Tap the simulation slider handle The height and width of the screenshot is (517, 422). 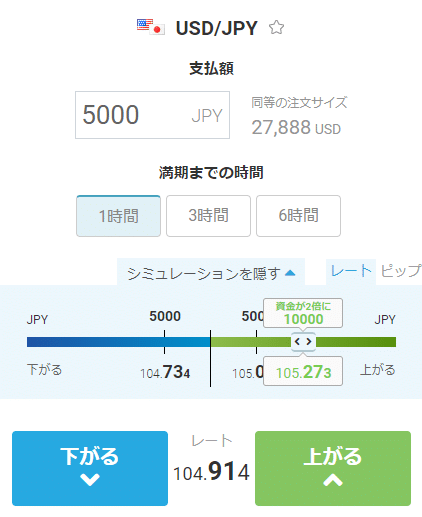(303, 342)
